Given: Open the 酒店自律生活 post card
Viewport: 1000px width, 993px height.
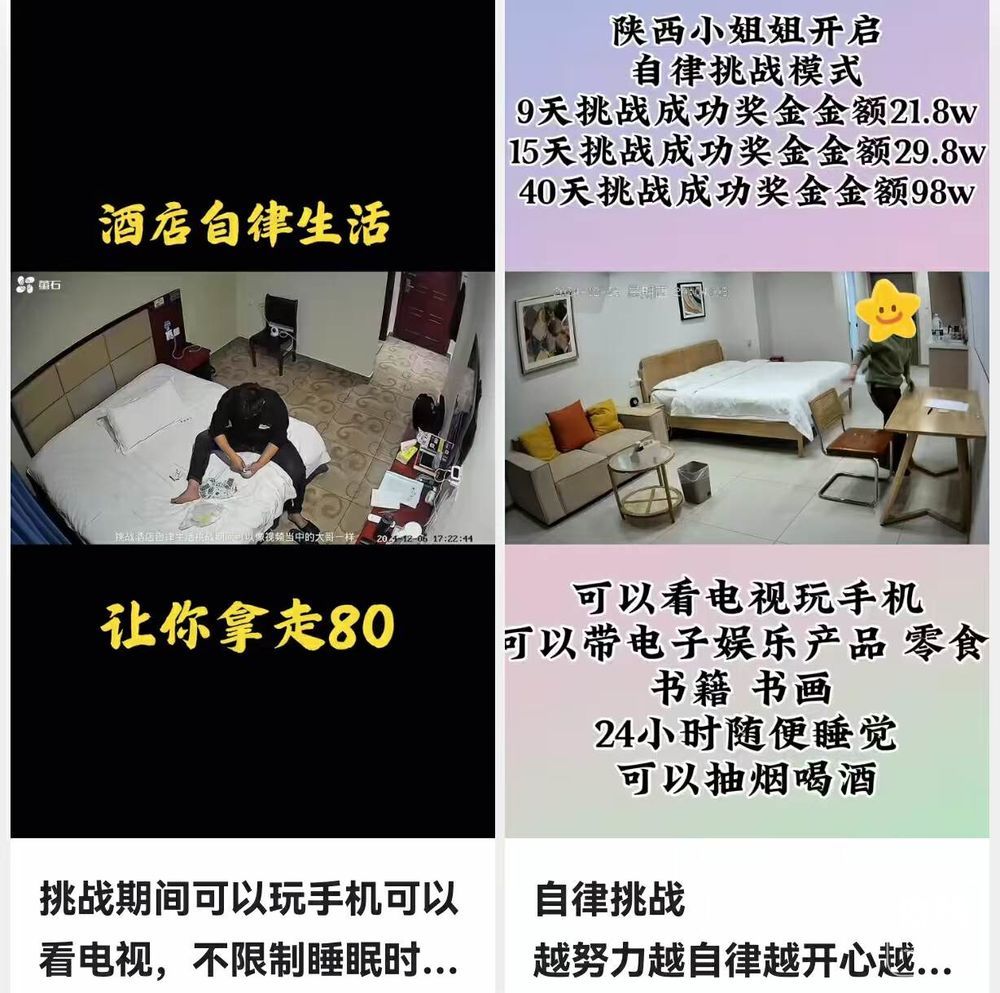Looking at the screenshot, I should pos(252,420).
